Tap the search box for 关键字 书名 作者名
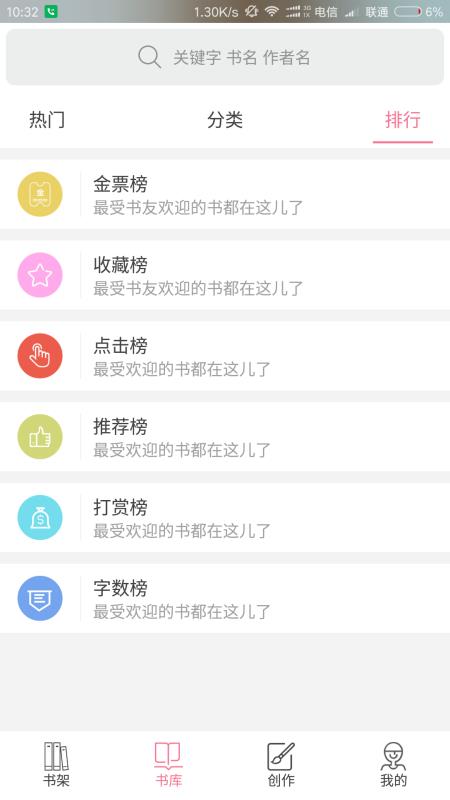The height and width of the screenshot is (800, 450). coord(224,57)
